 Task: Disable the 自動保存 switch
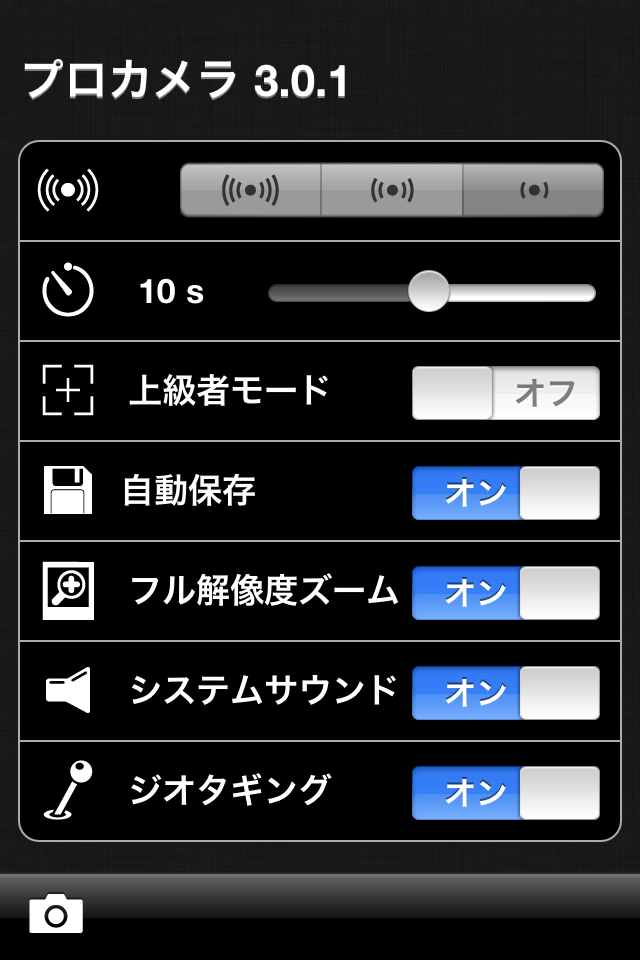[506, 492]
